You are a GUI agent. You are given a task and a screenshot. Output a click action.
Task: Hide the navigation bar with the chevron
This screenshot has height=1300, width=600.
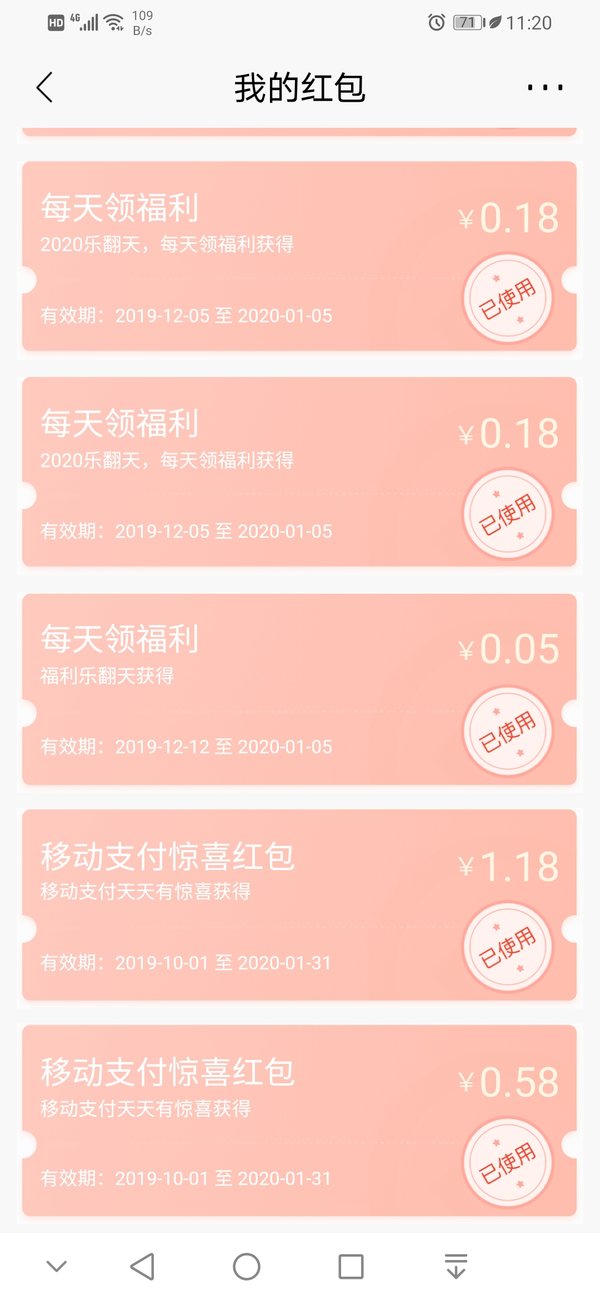click(x=57, y=1267)
